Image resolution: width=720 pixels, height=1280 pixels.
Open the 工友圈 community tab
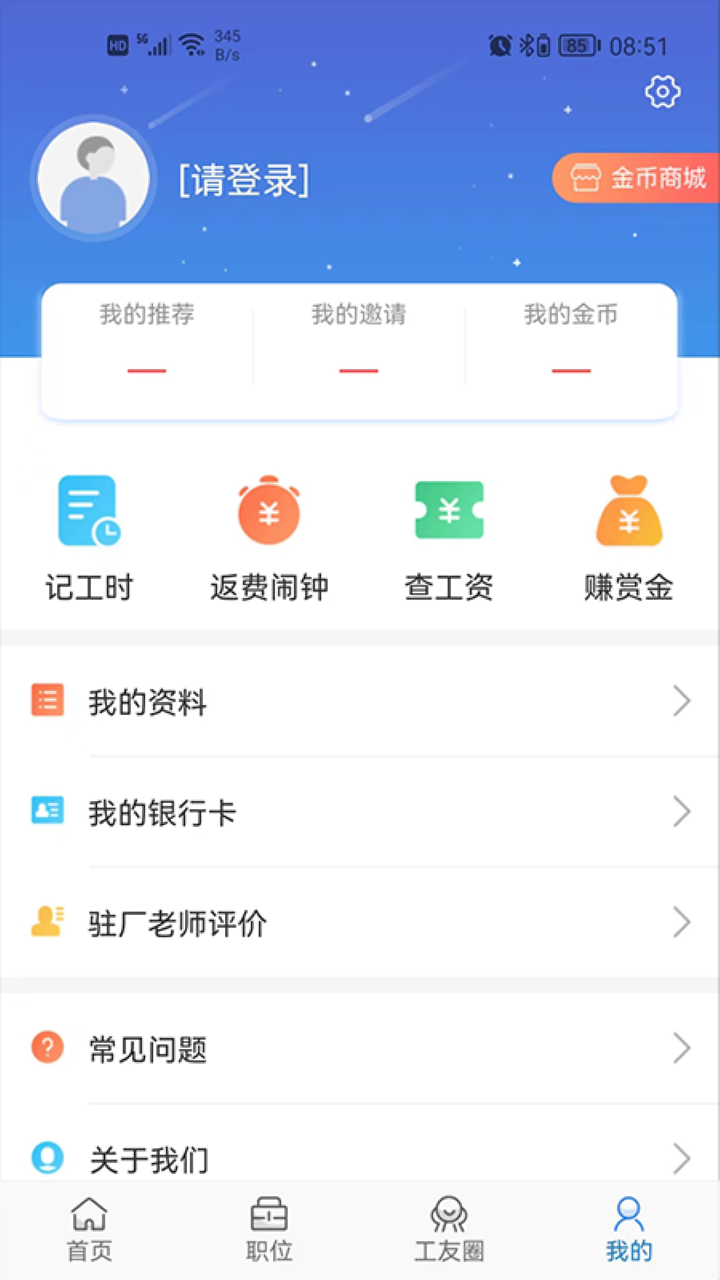[x=448, y=1228]
